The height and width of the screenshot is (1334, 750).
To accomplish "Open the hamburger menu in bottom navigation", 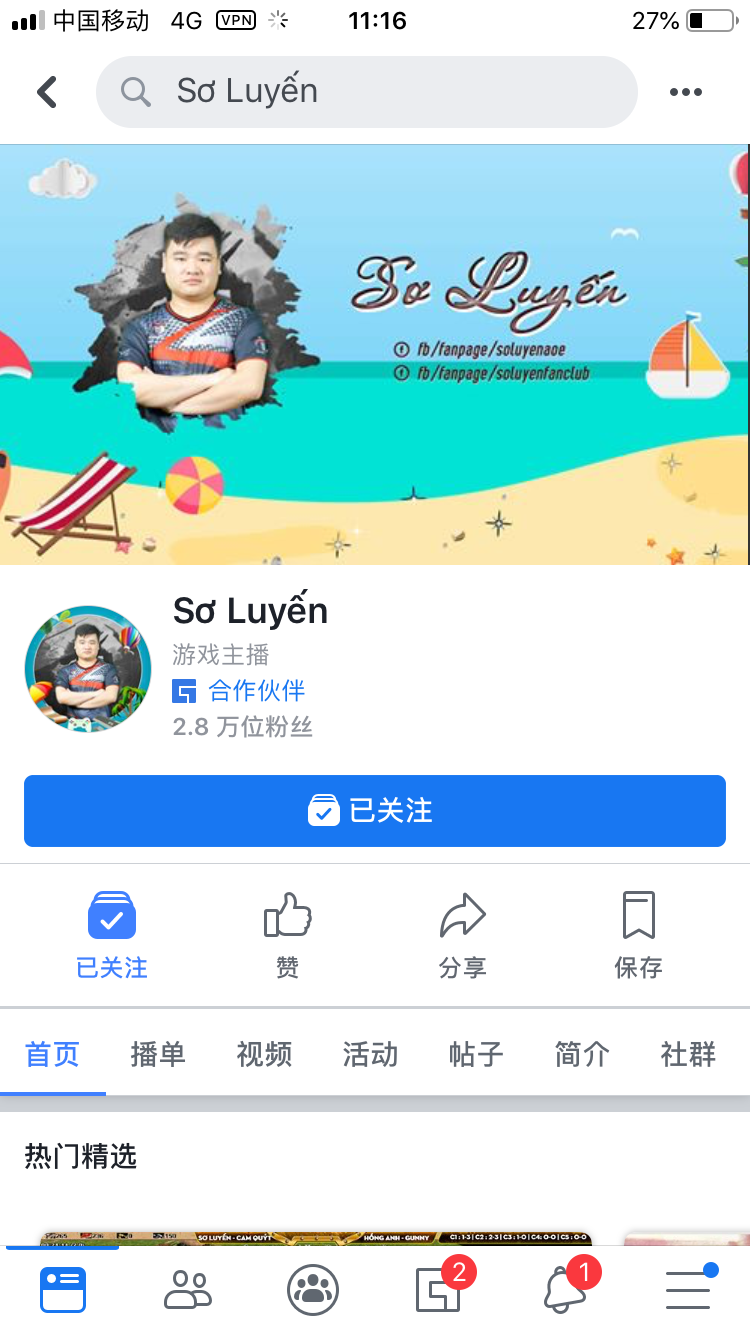I will click(688, 1289).
